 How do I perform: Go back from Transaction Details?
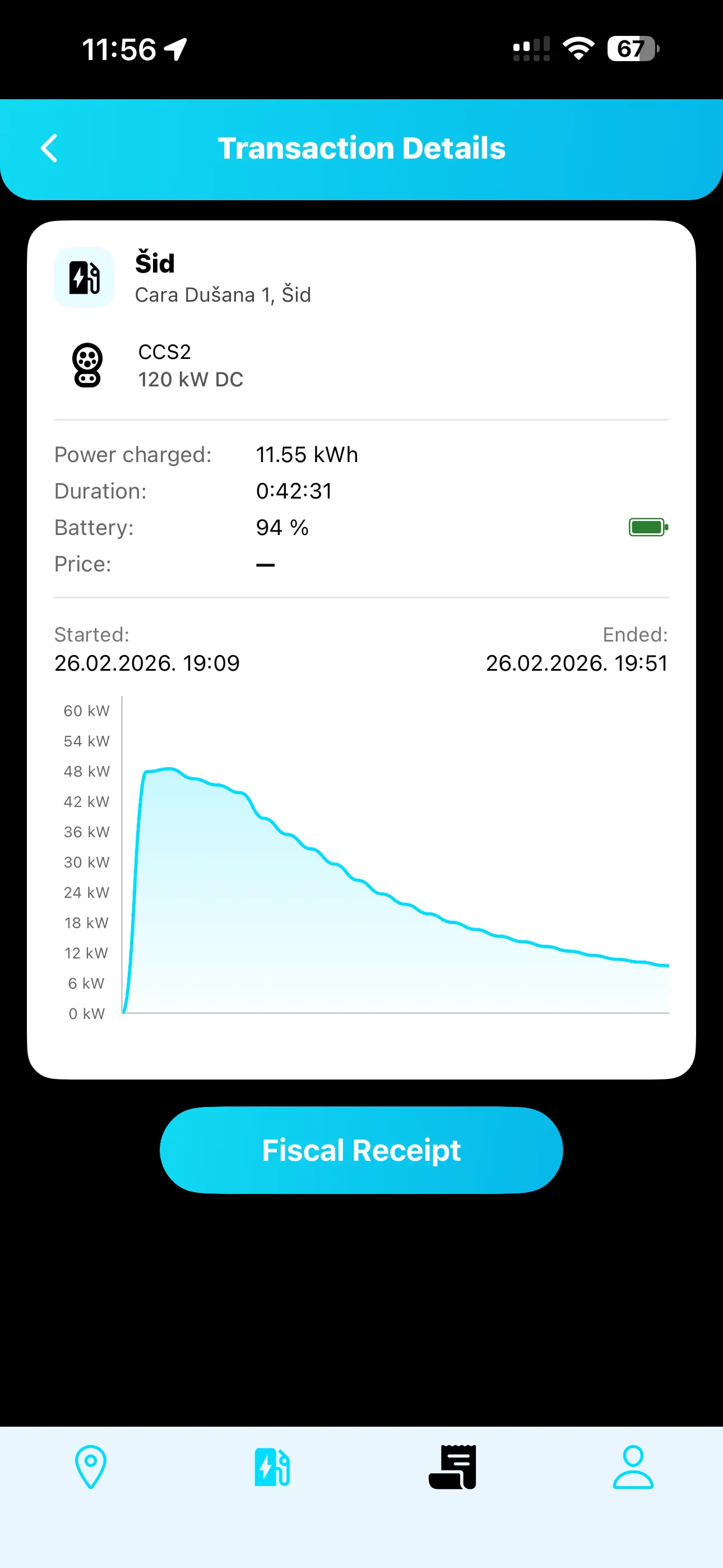[49, 149]
